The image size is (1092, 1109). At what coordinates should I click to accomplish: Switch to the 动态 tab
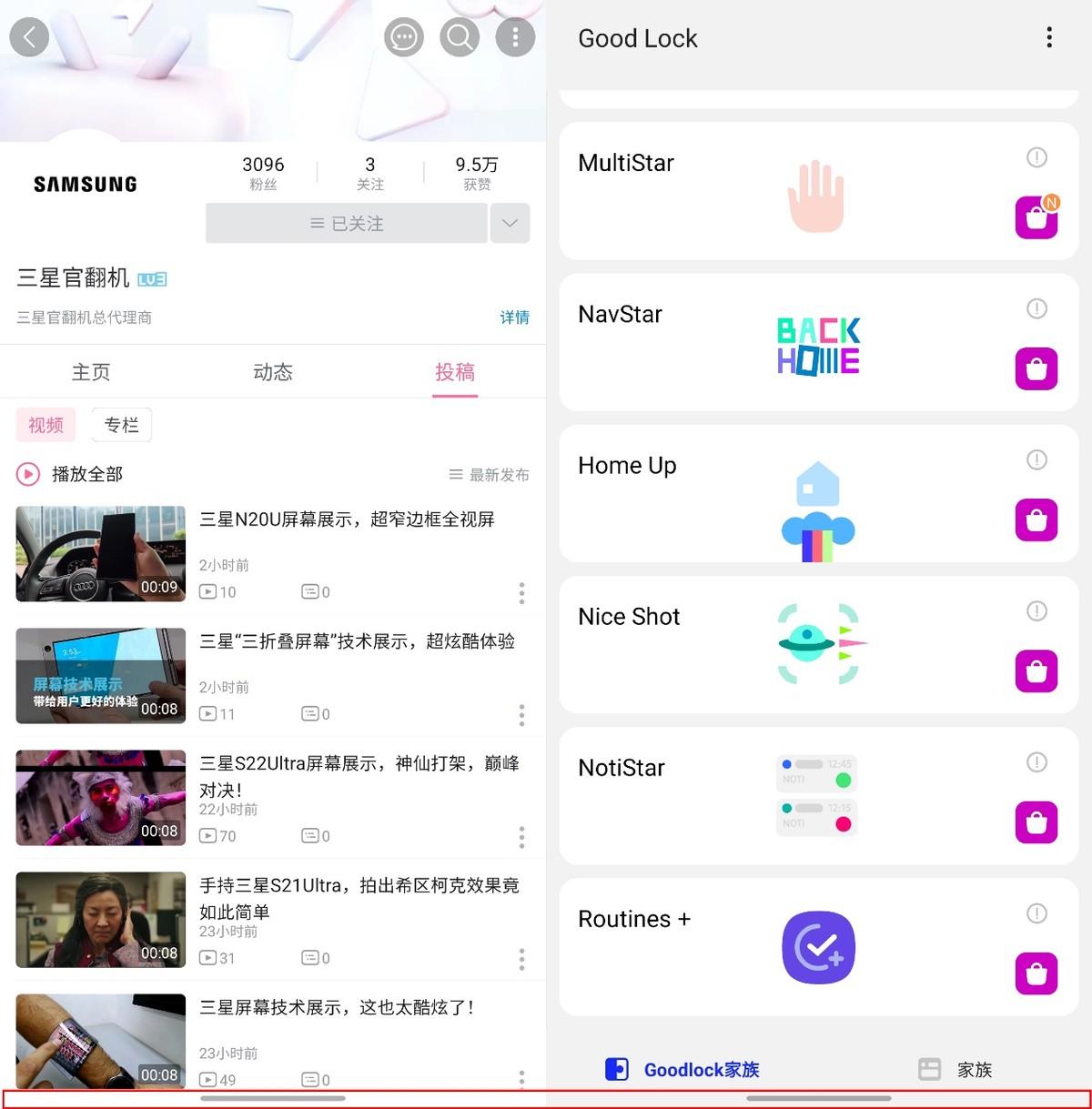click(273, 372)
